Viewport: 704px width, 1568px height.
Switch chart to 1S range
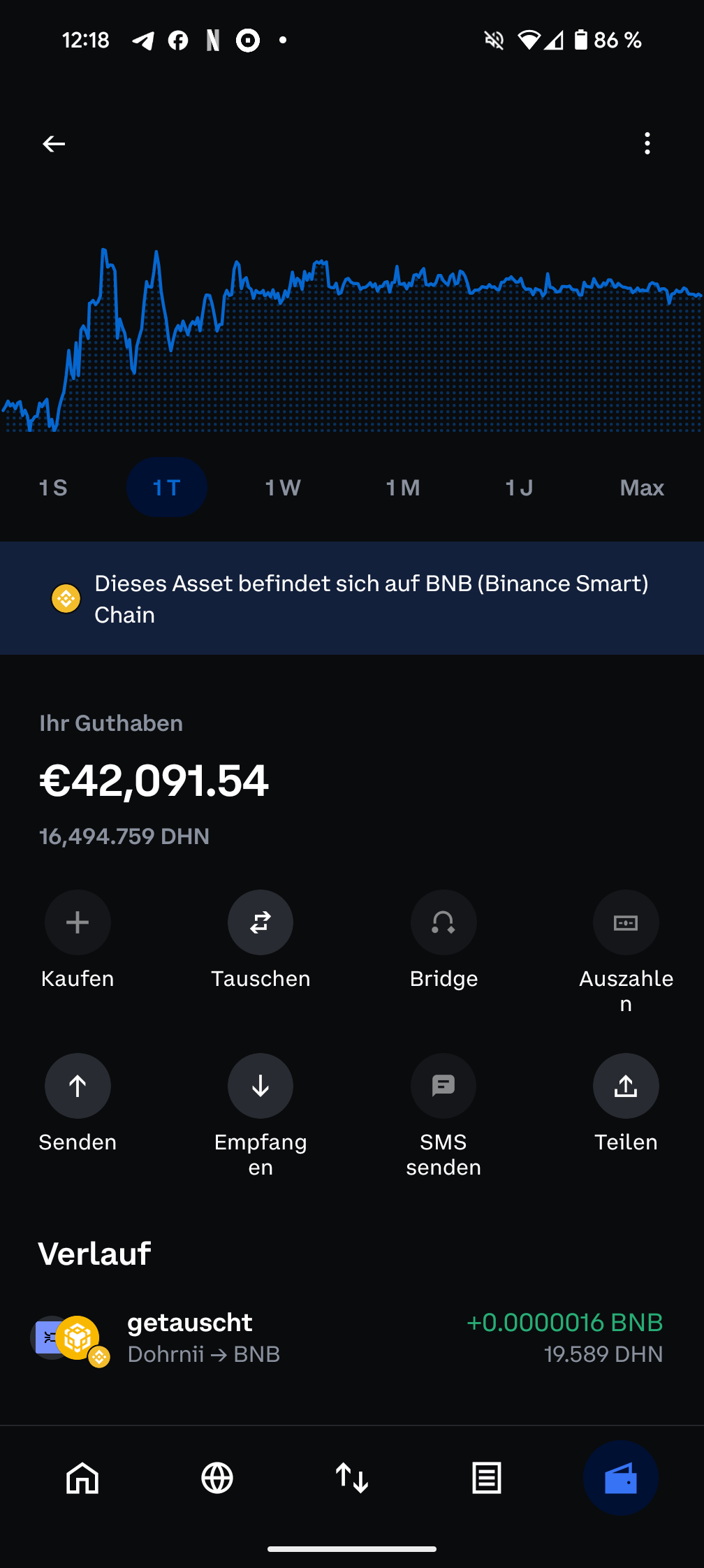tap(53, 488)
